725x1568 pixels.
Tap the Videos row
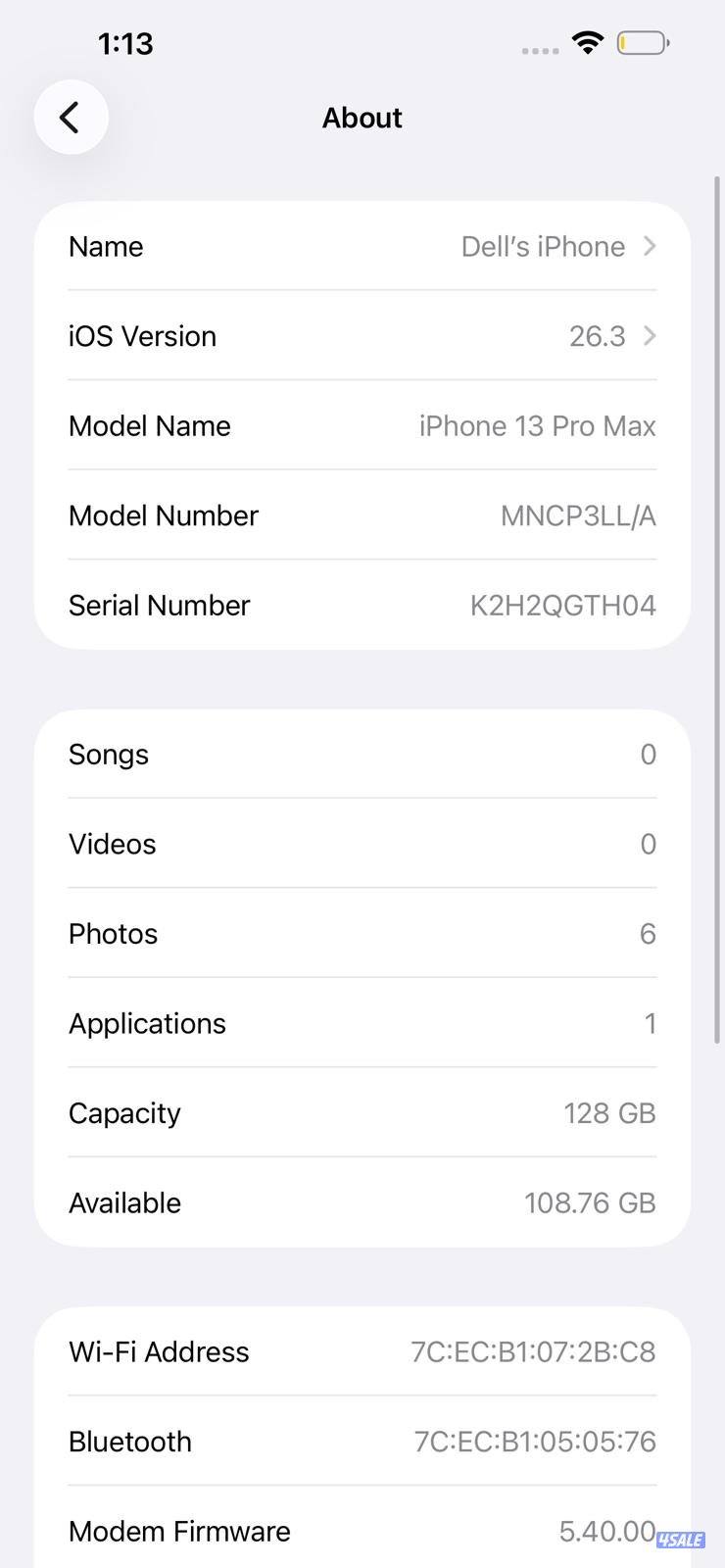(362, 844)
